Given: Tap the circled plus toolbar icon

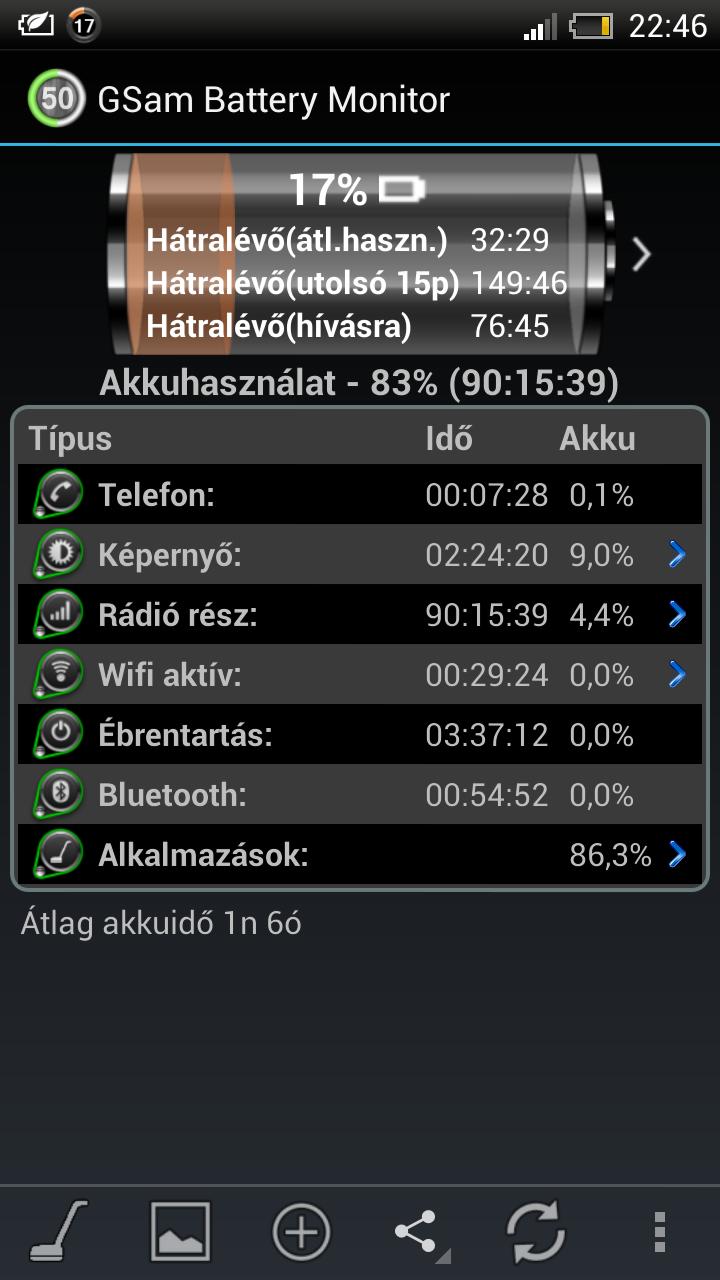Looking at the screenshot, I should point(301,1230).
